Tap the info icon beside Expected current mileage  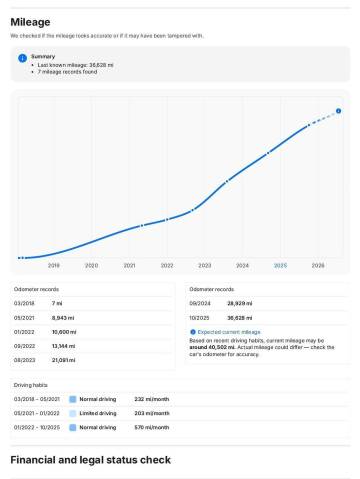click(x=193, y=332)
